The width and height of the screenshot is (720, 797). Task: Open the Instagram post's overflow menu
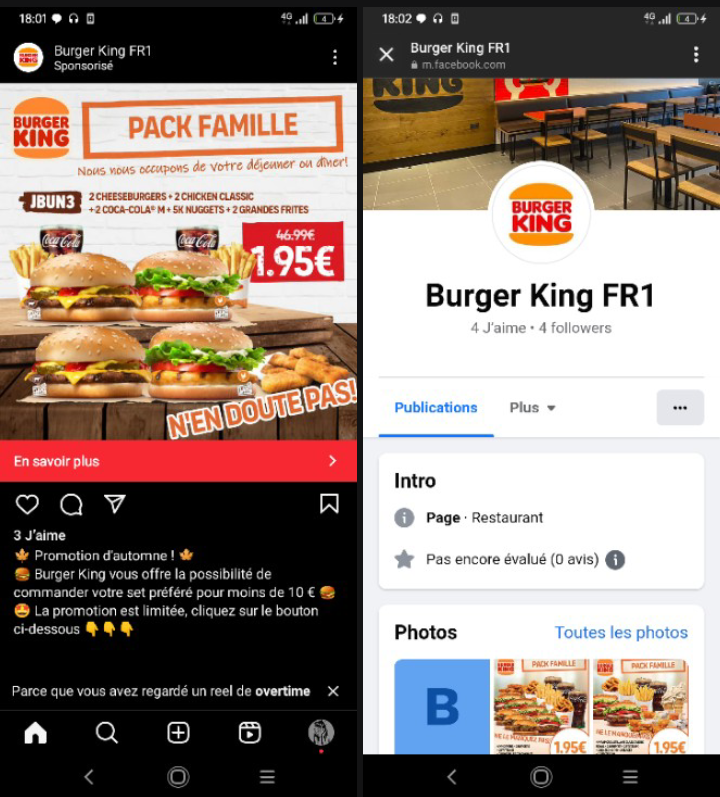335,57
